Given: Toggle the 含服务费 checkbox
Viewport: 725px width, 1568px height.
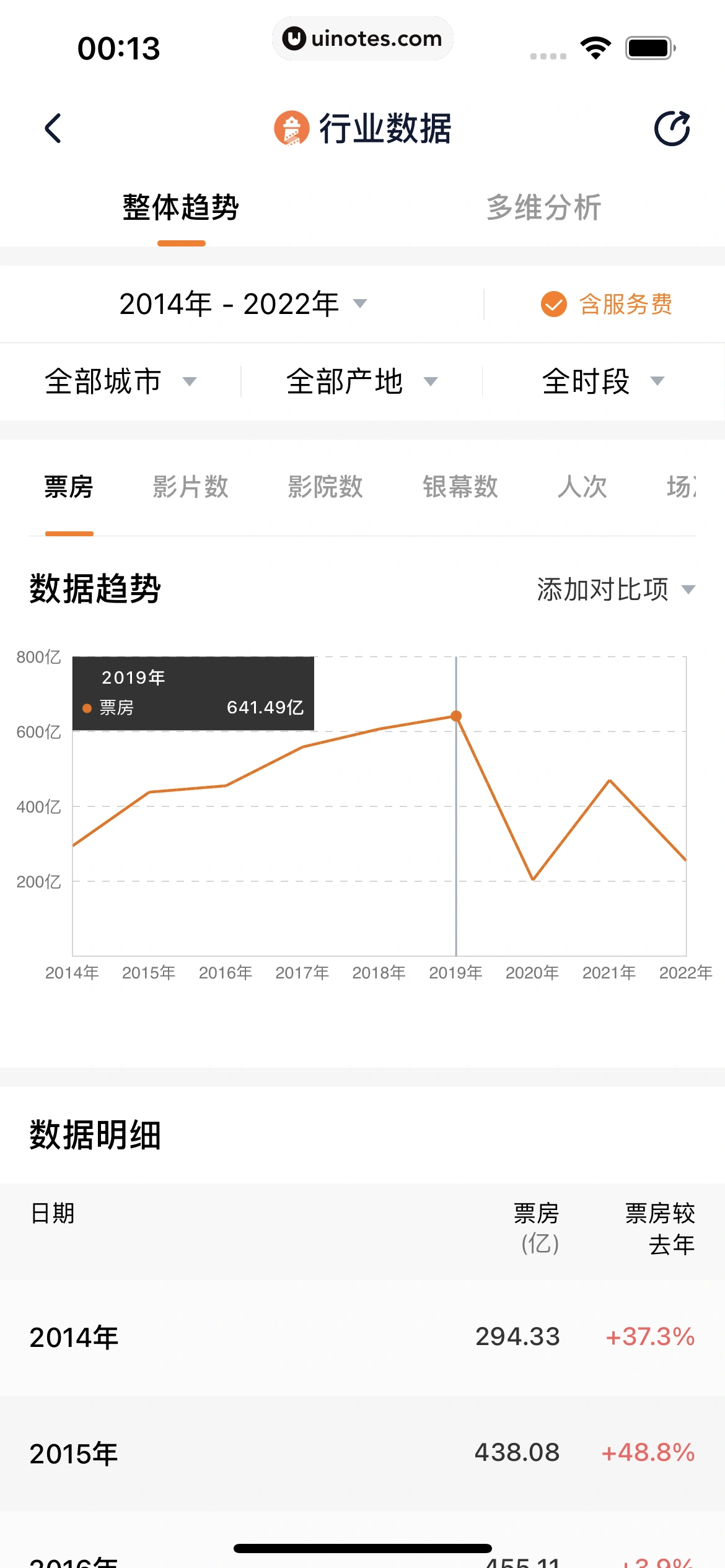Looking at the screenshot, I should tap(606, 304).
